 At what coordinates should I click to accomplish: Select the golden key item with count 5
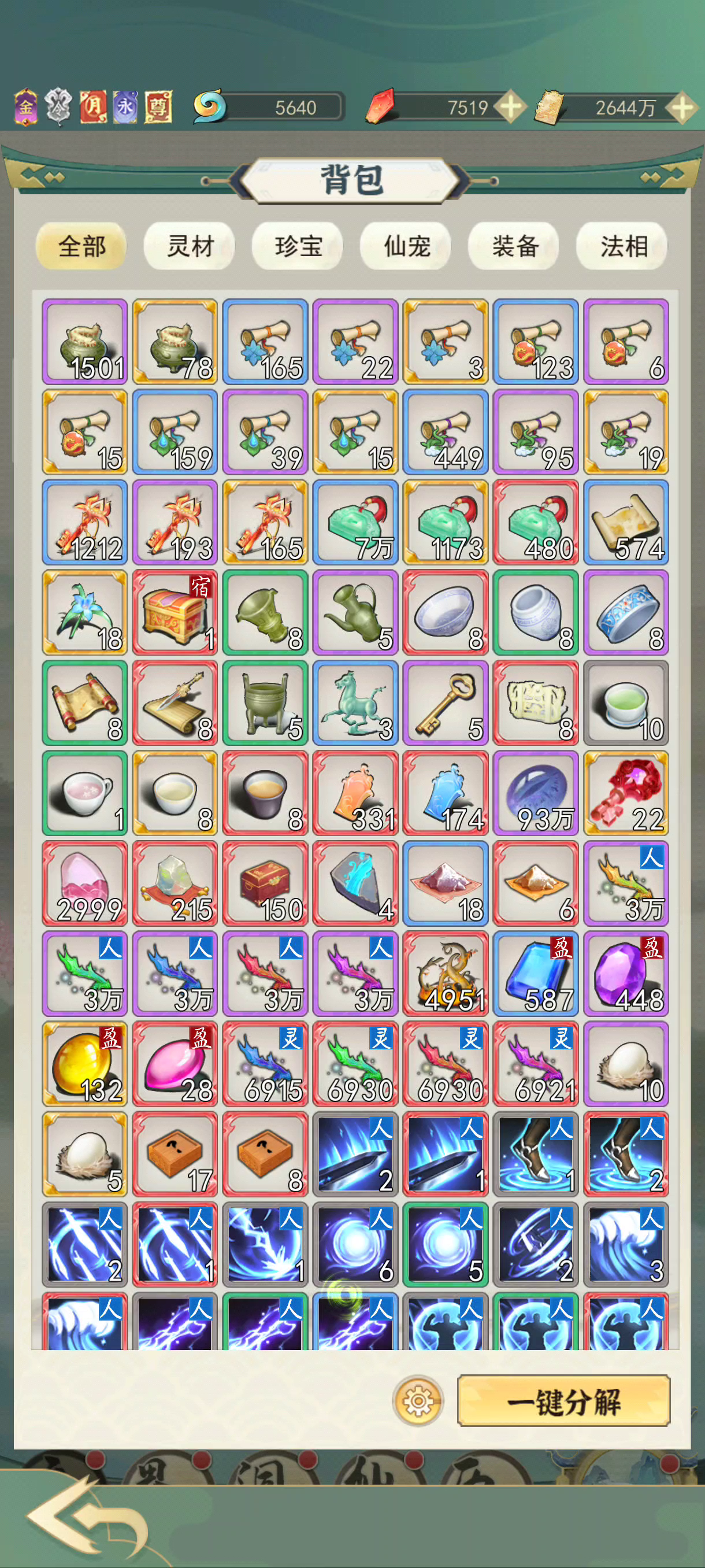tap(446, 703)
